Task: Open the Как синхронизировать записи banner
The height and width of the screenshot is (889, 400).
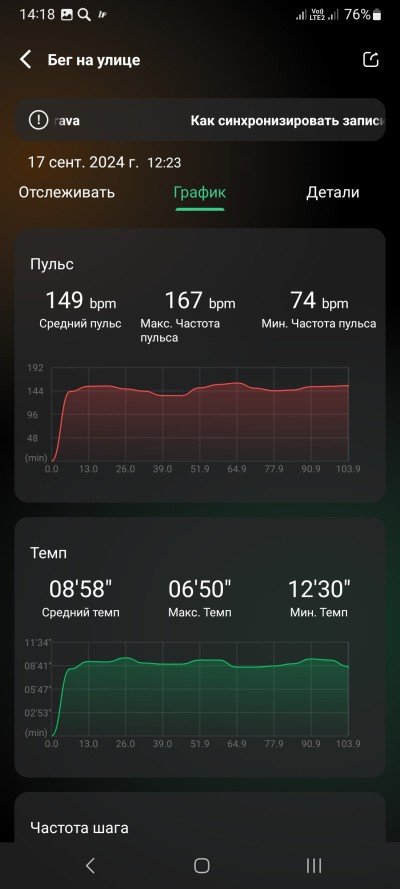Action: 200,120
